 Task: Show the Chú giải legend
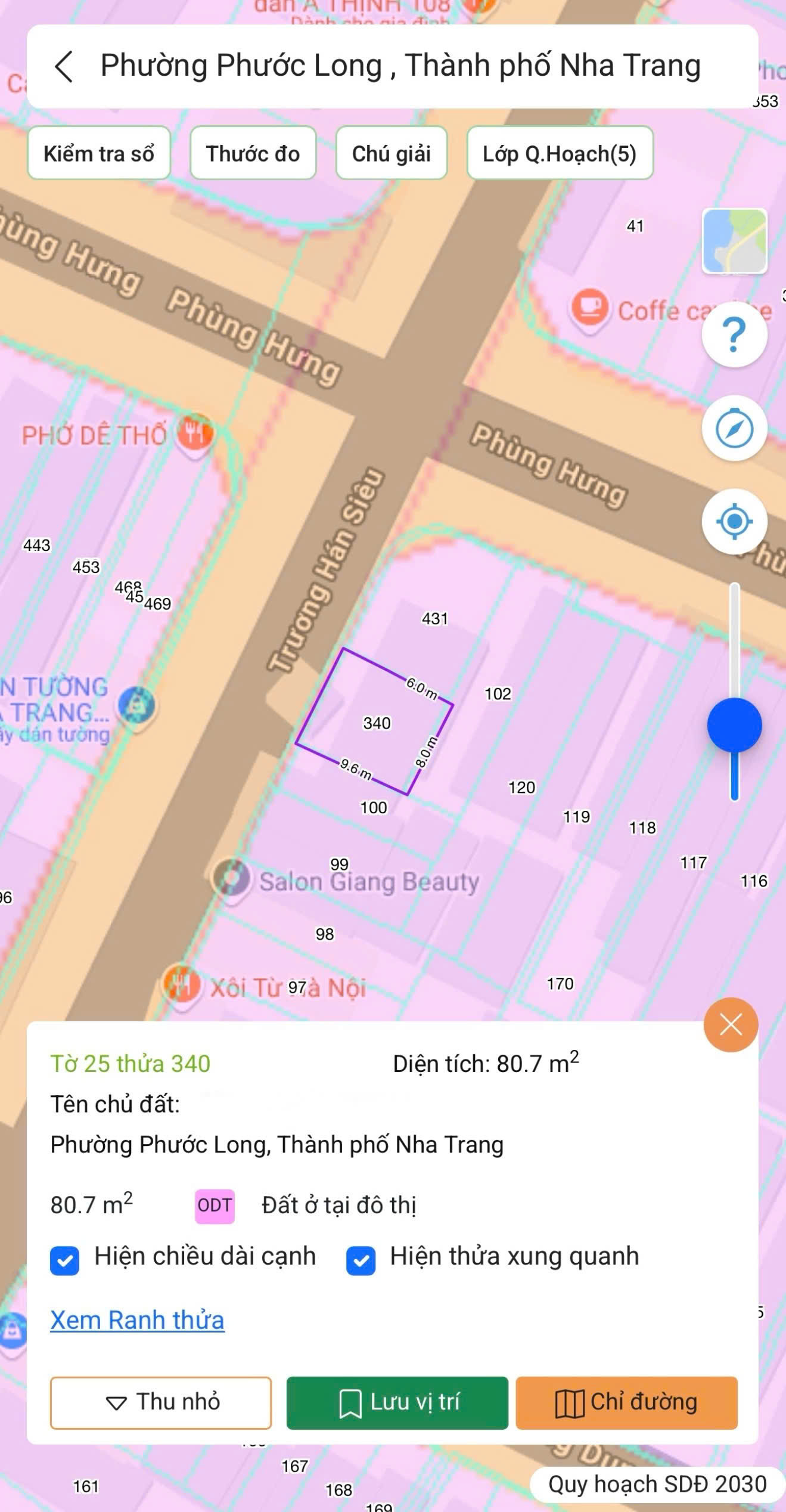(x=391, y=153)
